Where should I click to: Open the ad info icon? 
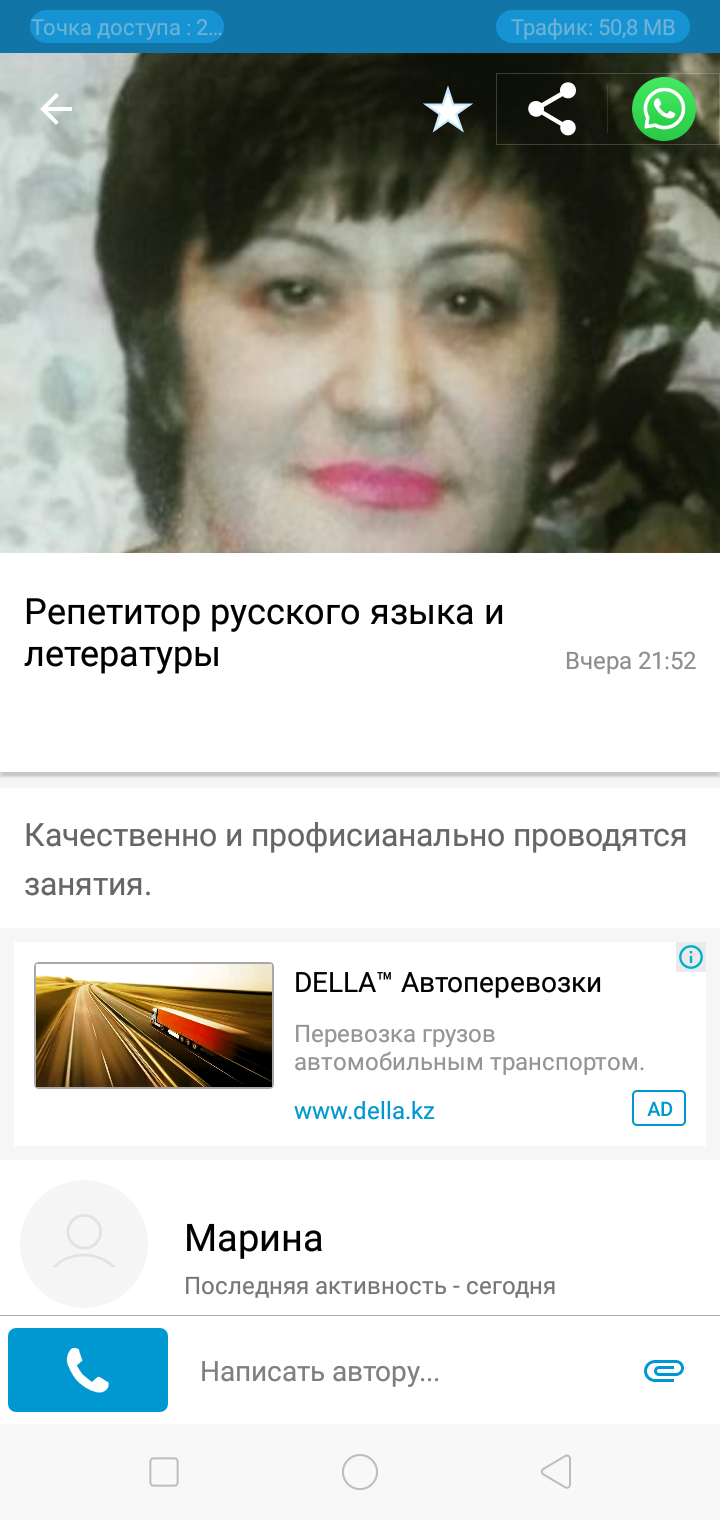click(691, 958)
